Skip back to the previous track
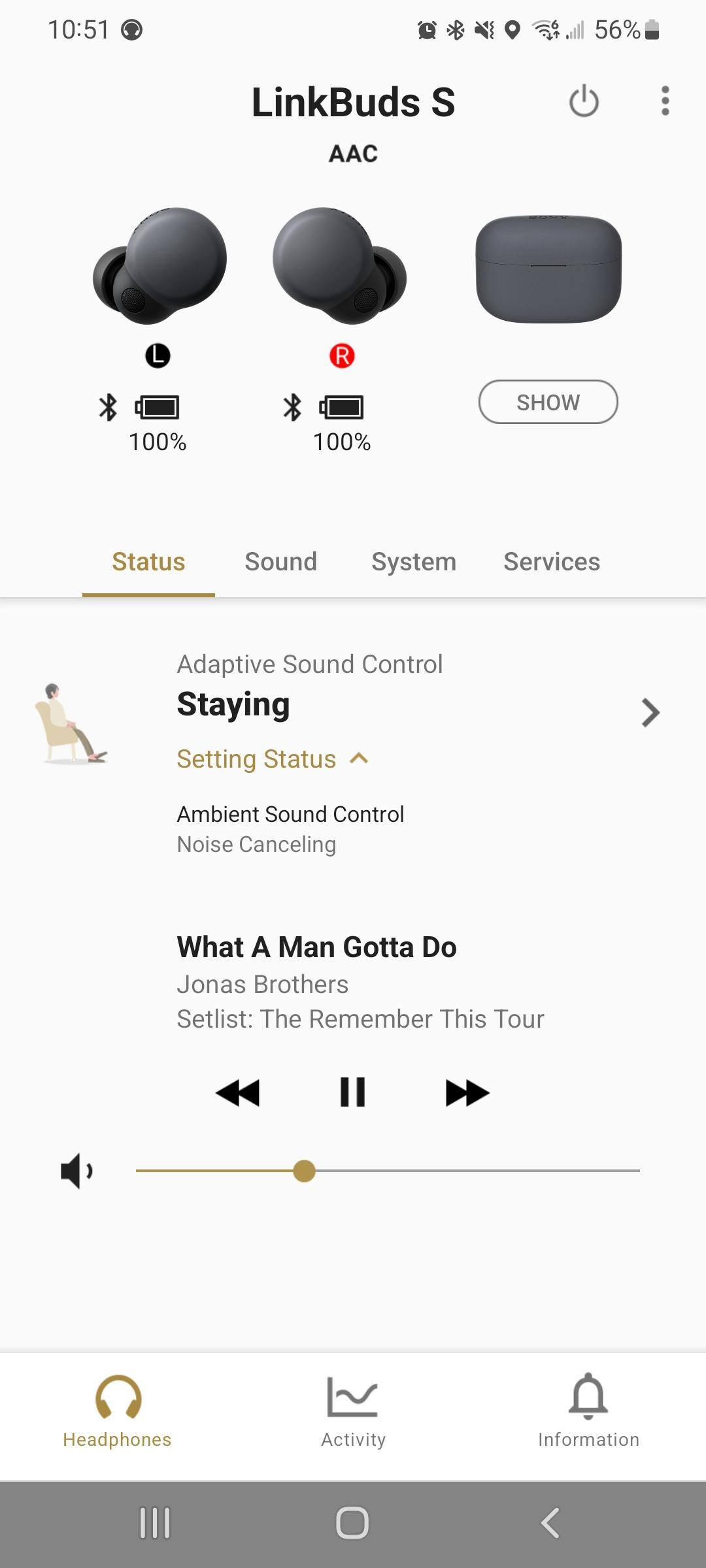The width and height of the screenshot is (706, 1568). [238, 1092]
